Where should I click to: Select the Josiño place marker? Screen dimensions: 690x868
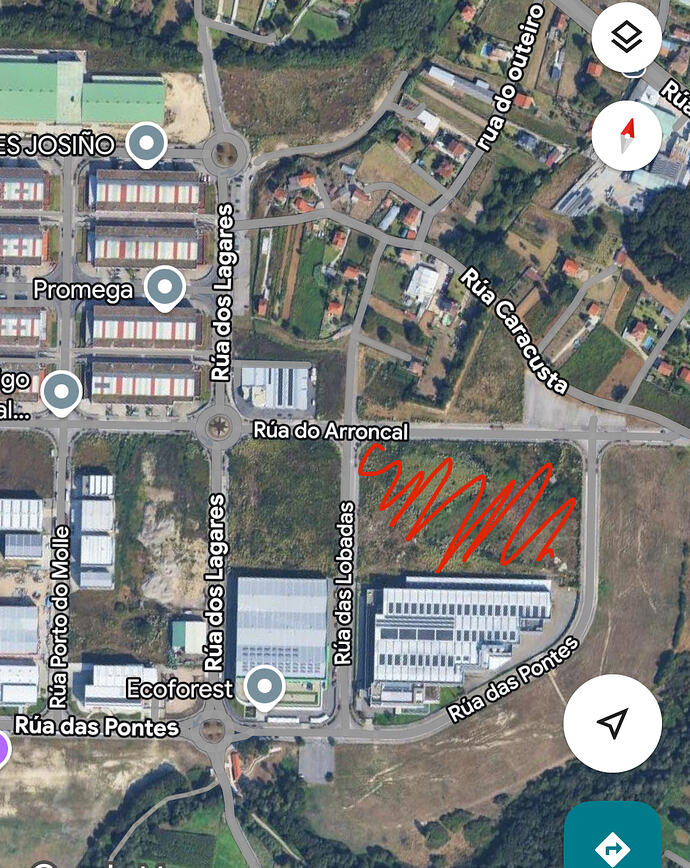point(148,145)
